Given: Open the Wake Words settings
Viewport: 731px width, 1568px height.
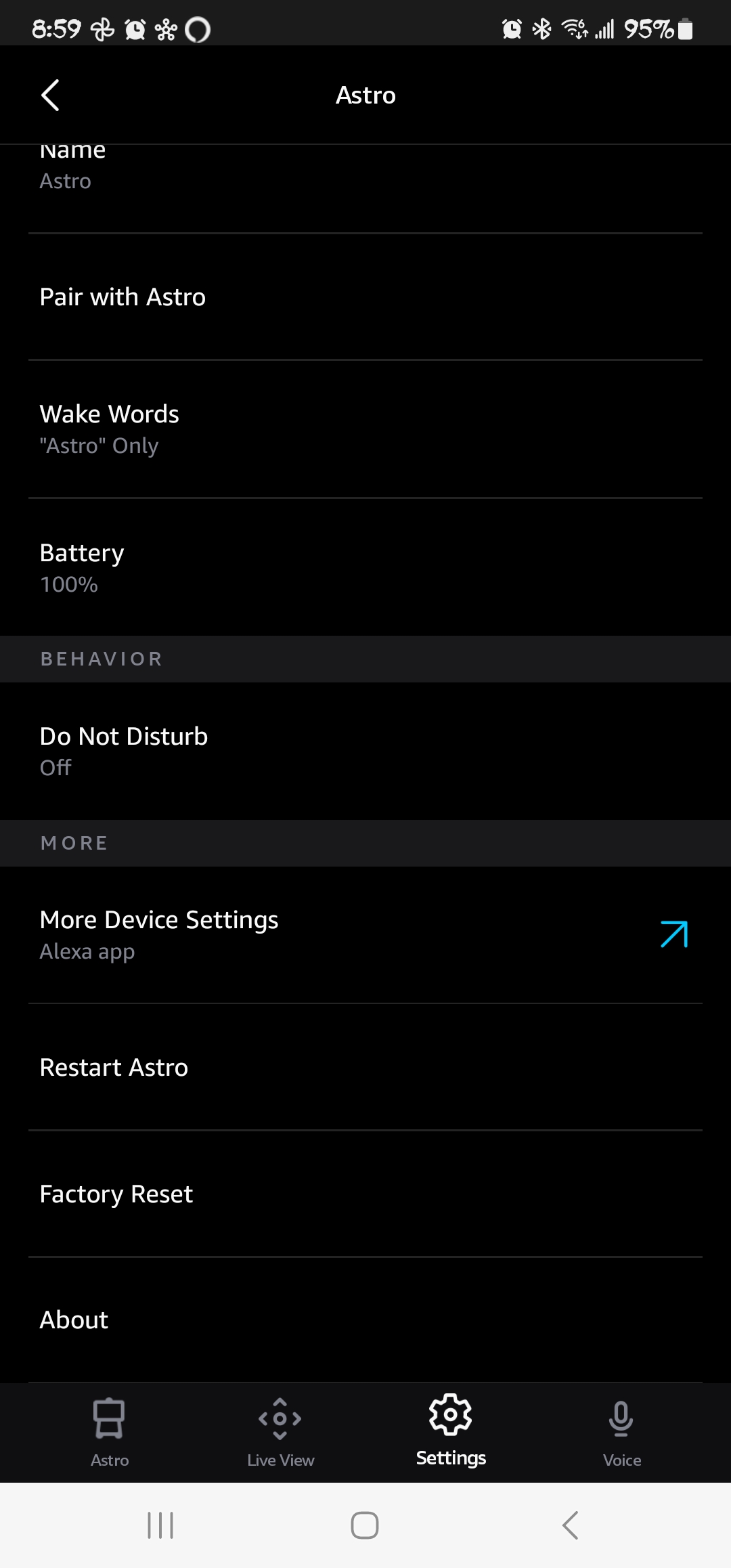Looking at the screenshot, I should [365, 427].
